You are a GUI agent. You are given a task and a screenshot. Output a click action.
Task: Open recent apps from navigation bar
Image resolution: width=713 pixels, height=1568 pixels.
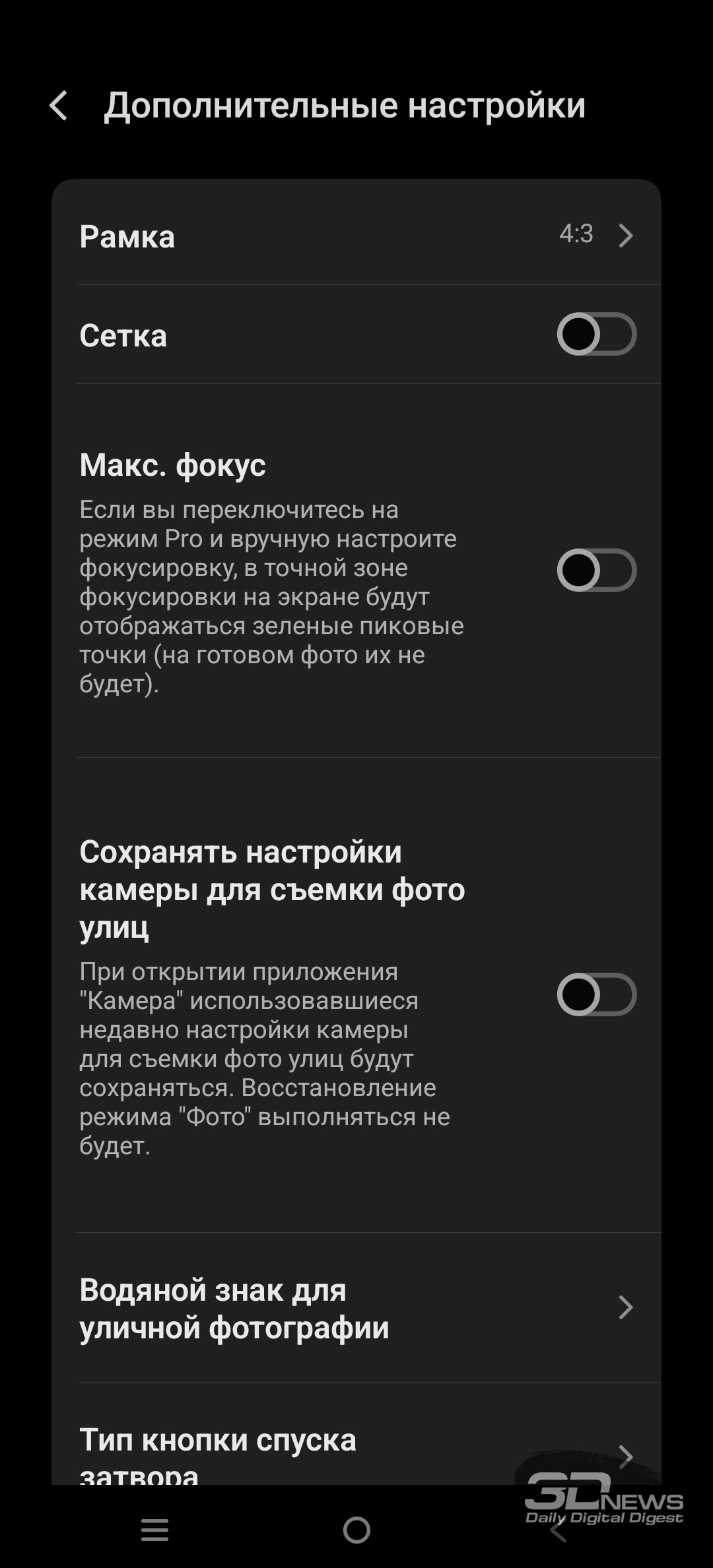click(x=155, y=1529)
